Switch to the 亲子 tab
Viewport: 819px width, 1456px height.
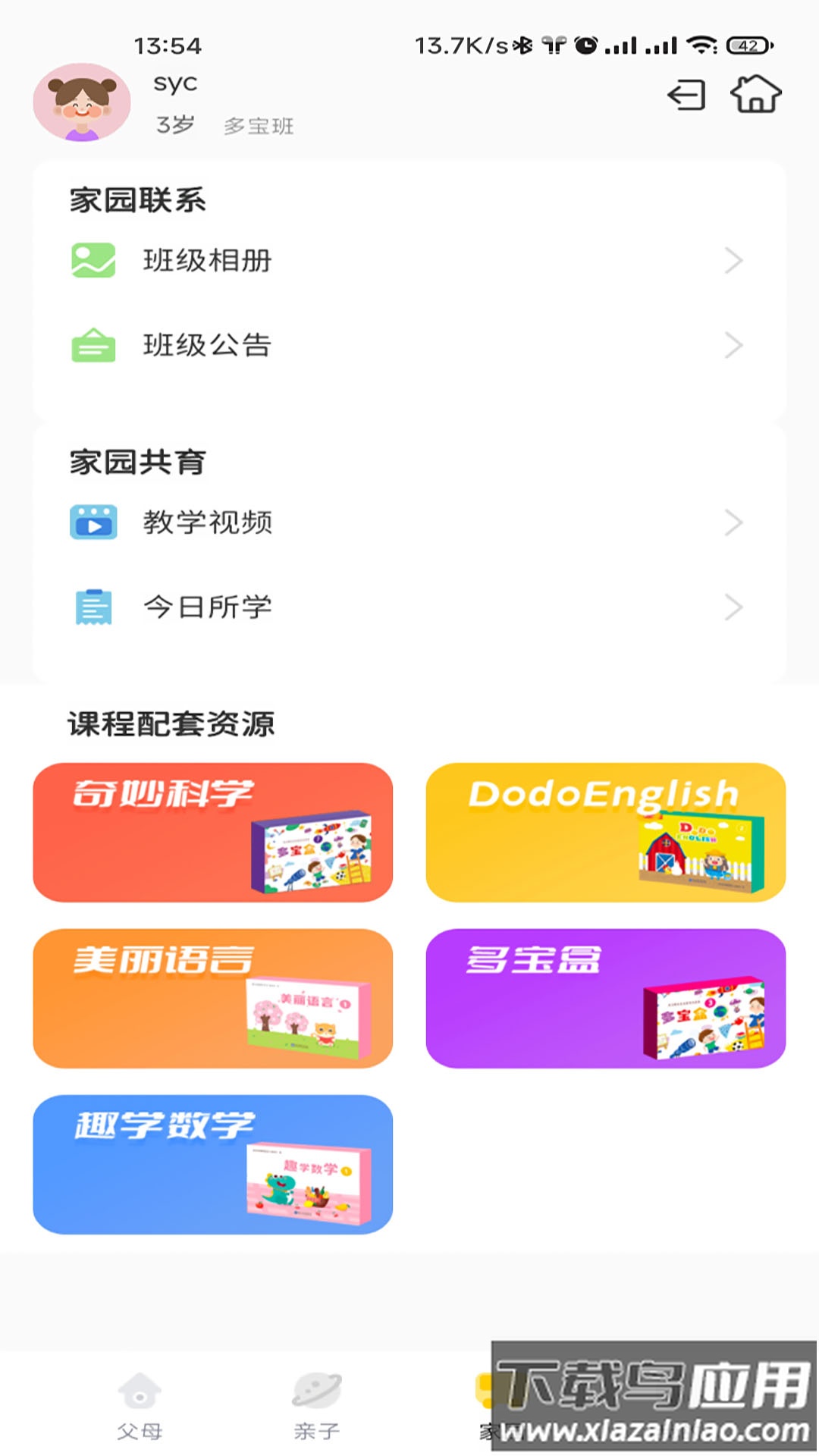(315, 1410)
